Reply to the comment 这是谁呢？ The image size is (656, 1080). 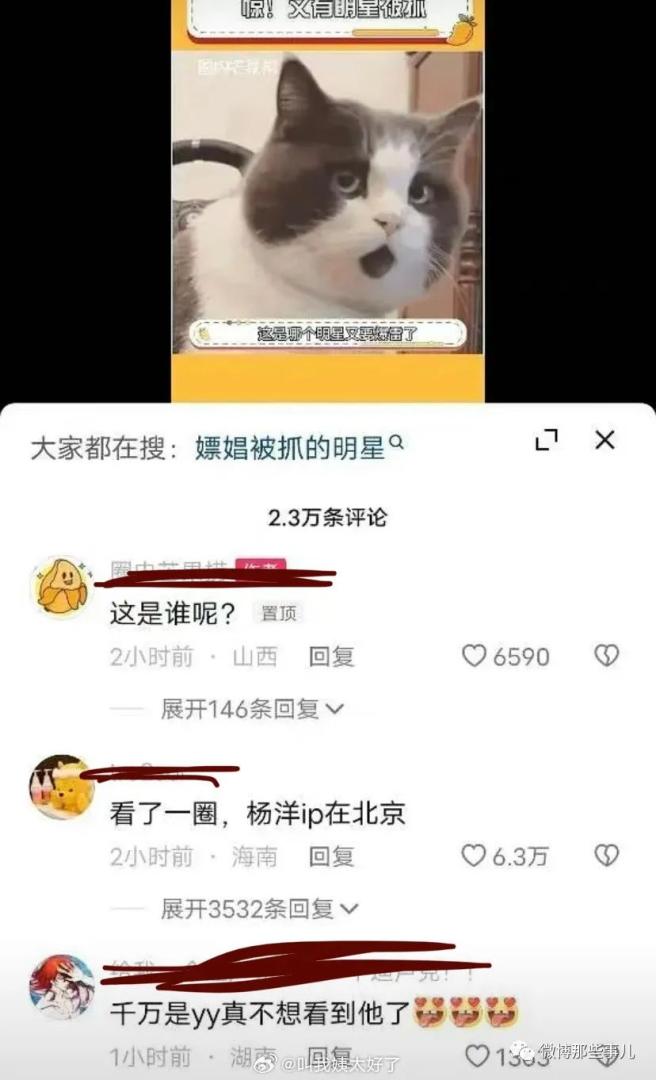point(331,657)
